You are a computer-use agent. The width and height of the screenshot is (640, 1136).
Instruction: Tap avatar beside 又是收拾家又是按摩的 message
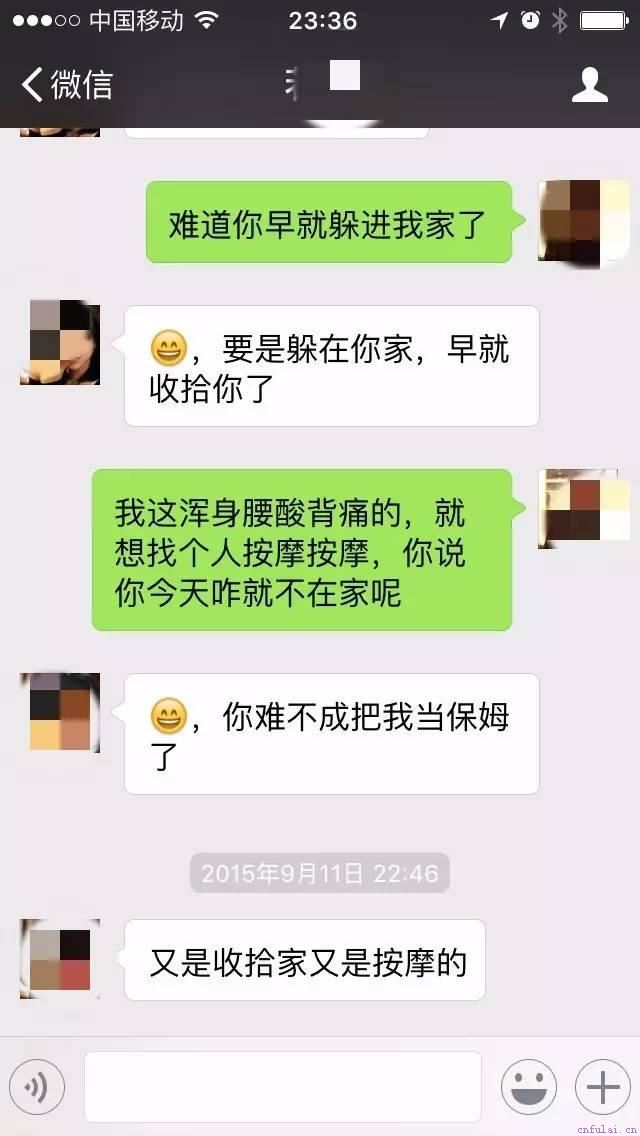coord(60,959)
